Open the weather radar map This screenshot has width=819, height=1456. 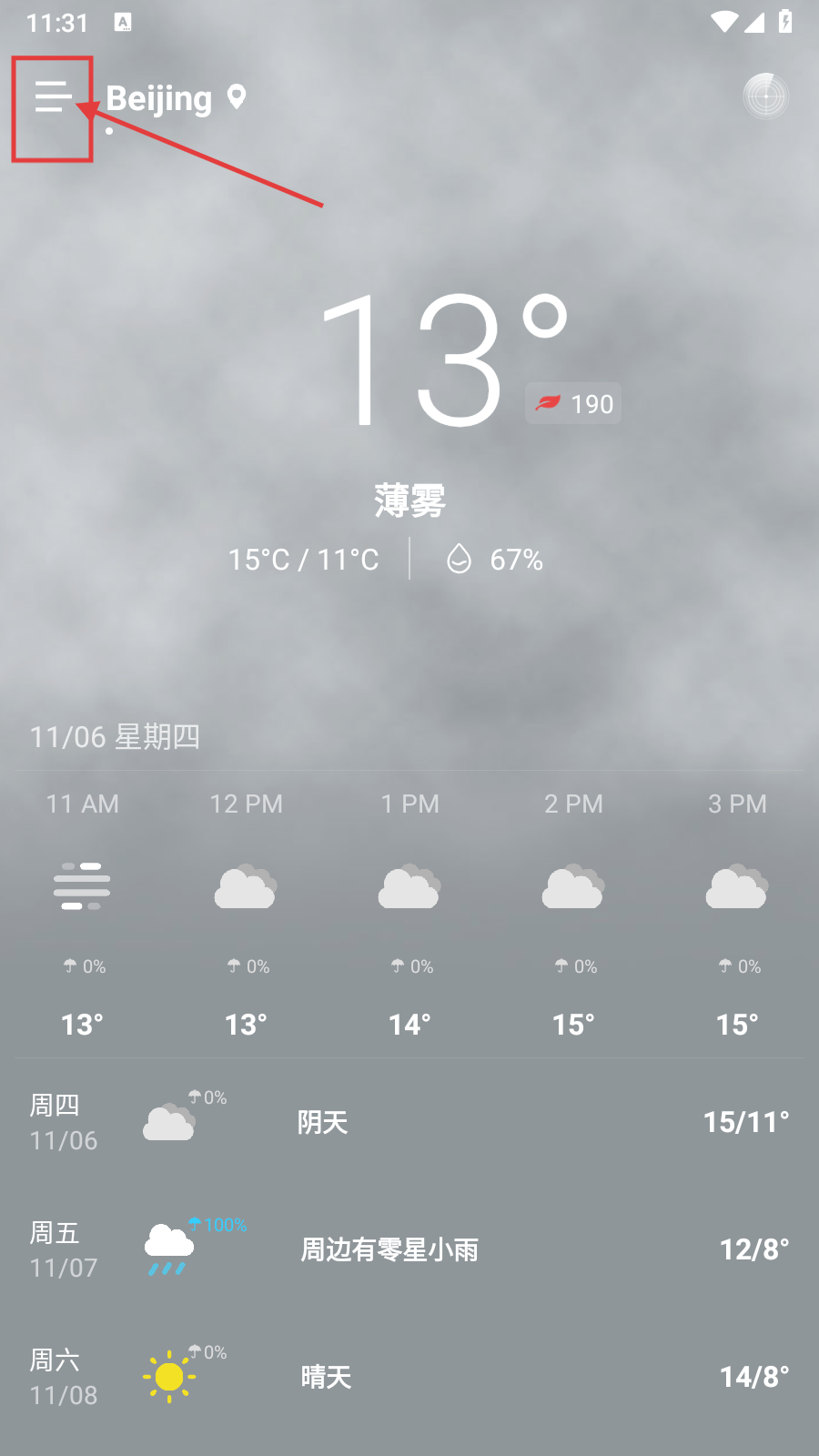[x=765, y=96]
